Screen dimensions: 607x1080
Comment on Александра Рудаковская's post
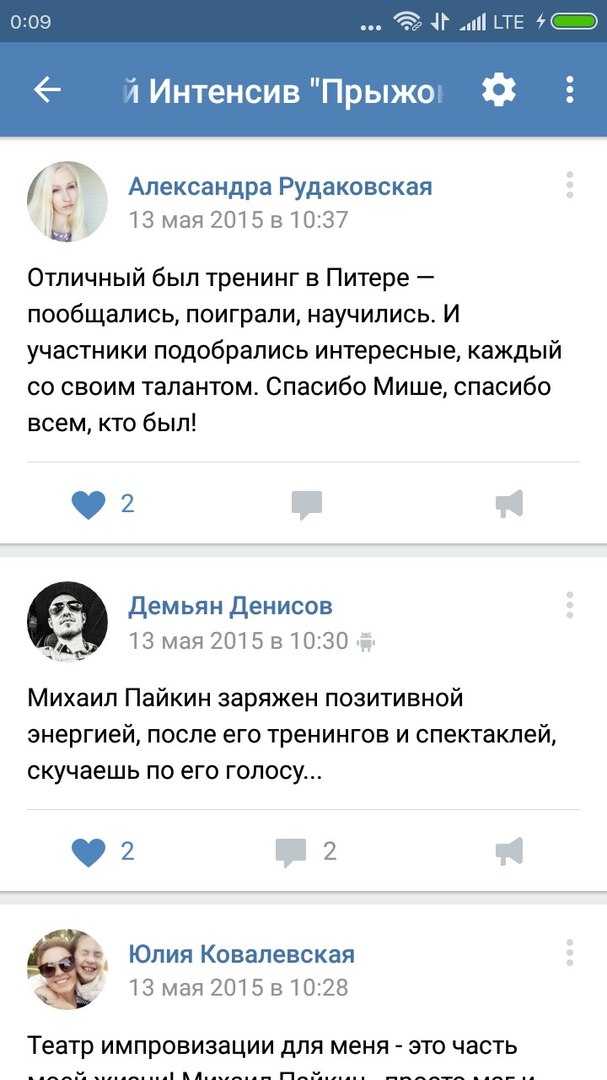pyautogui.click(x=307, y=505)
